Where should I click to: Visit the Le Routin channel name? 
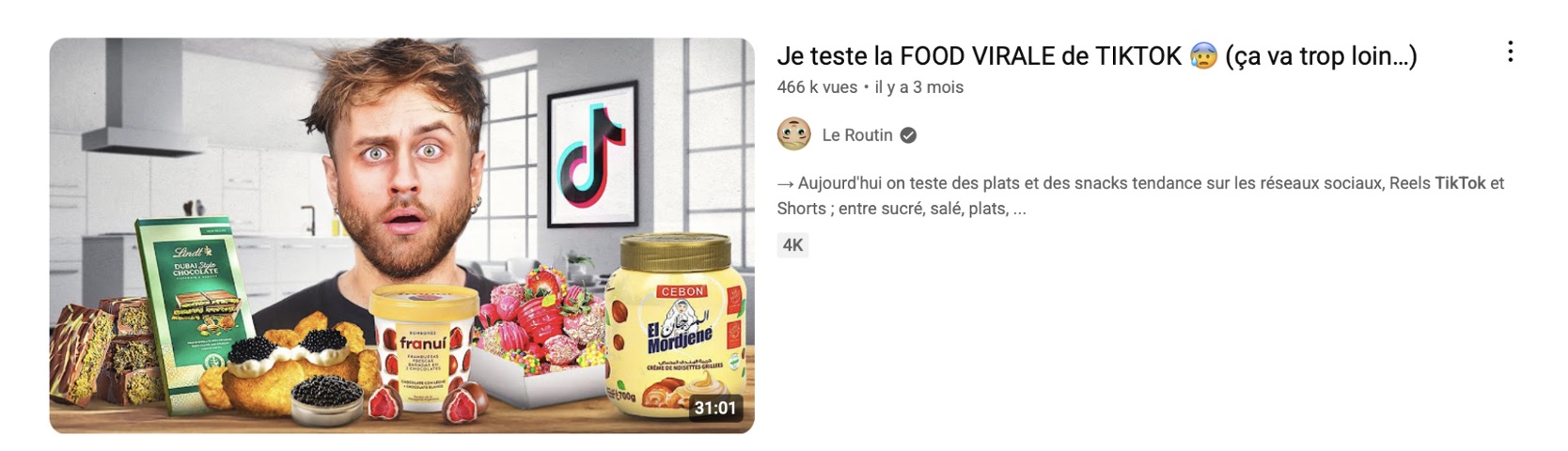coord(856,135)
